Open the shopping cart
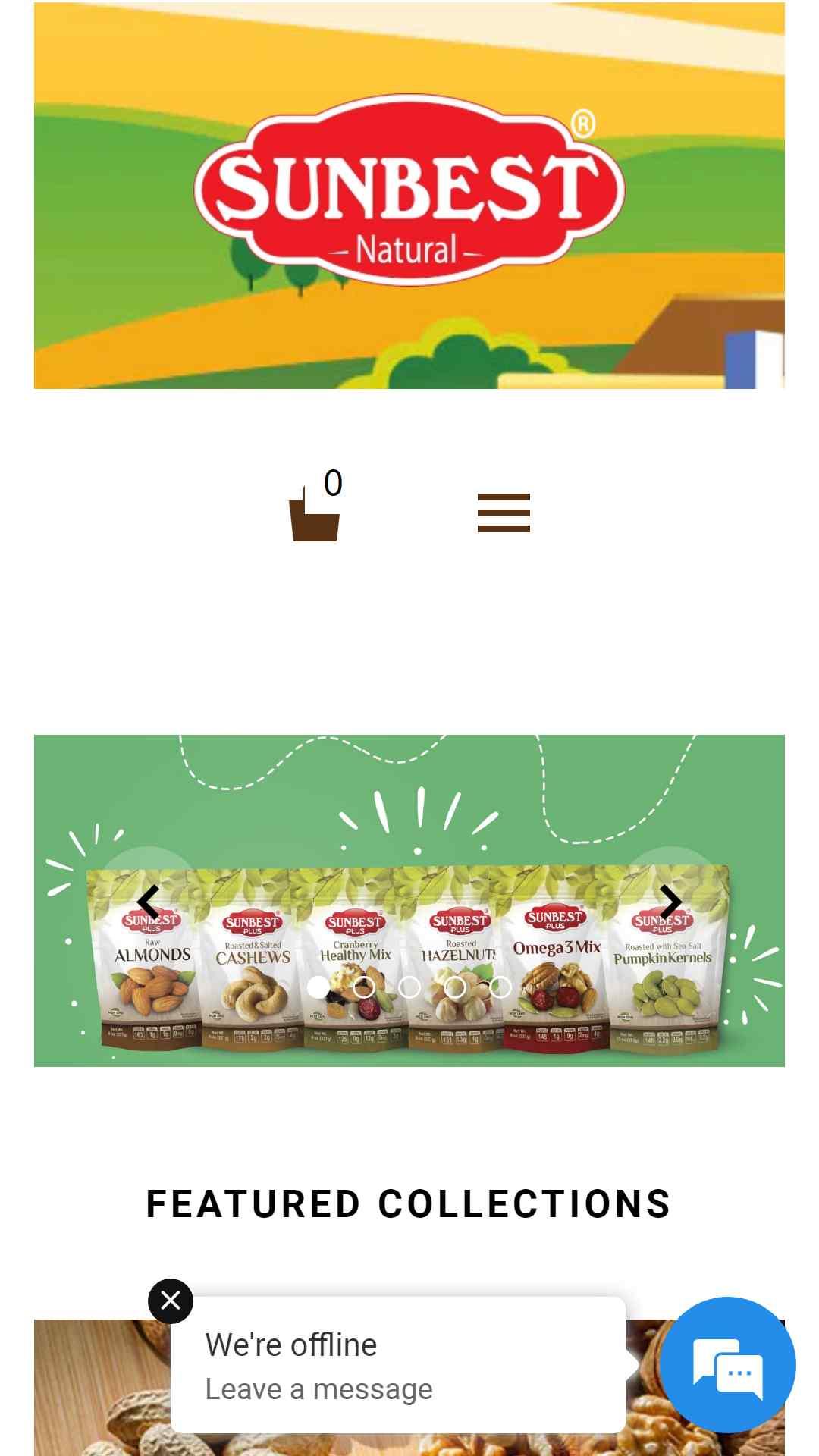Screen dimensions: 819x1456 click(x=315, y=506)
